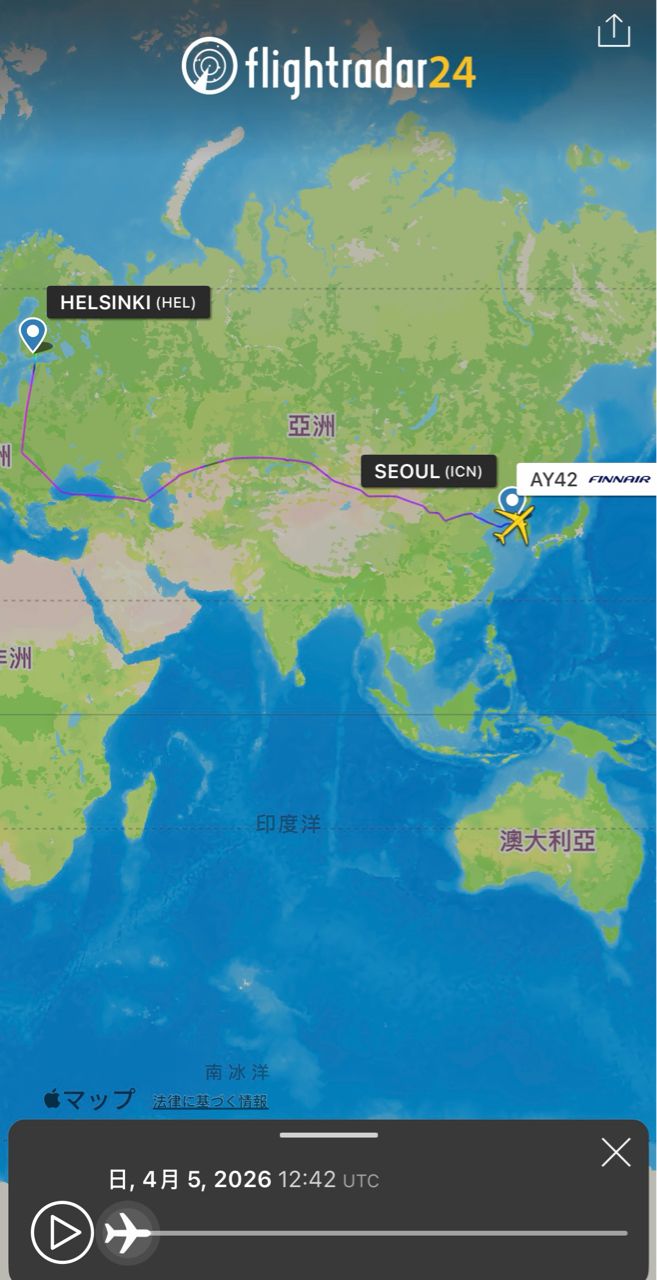Select the AY42 Finnair flight label
The width and height of the screenshot is (657, 1280).
(587, 480)
